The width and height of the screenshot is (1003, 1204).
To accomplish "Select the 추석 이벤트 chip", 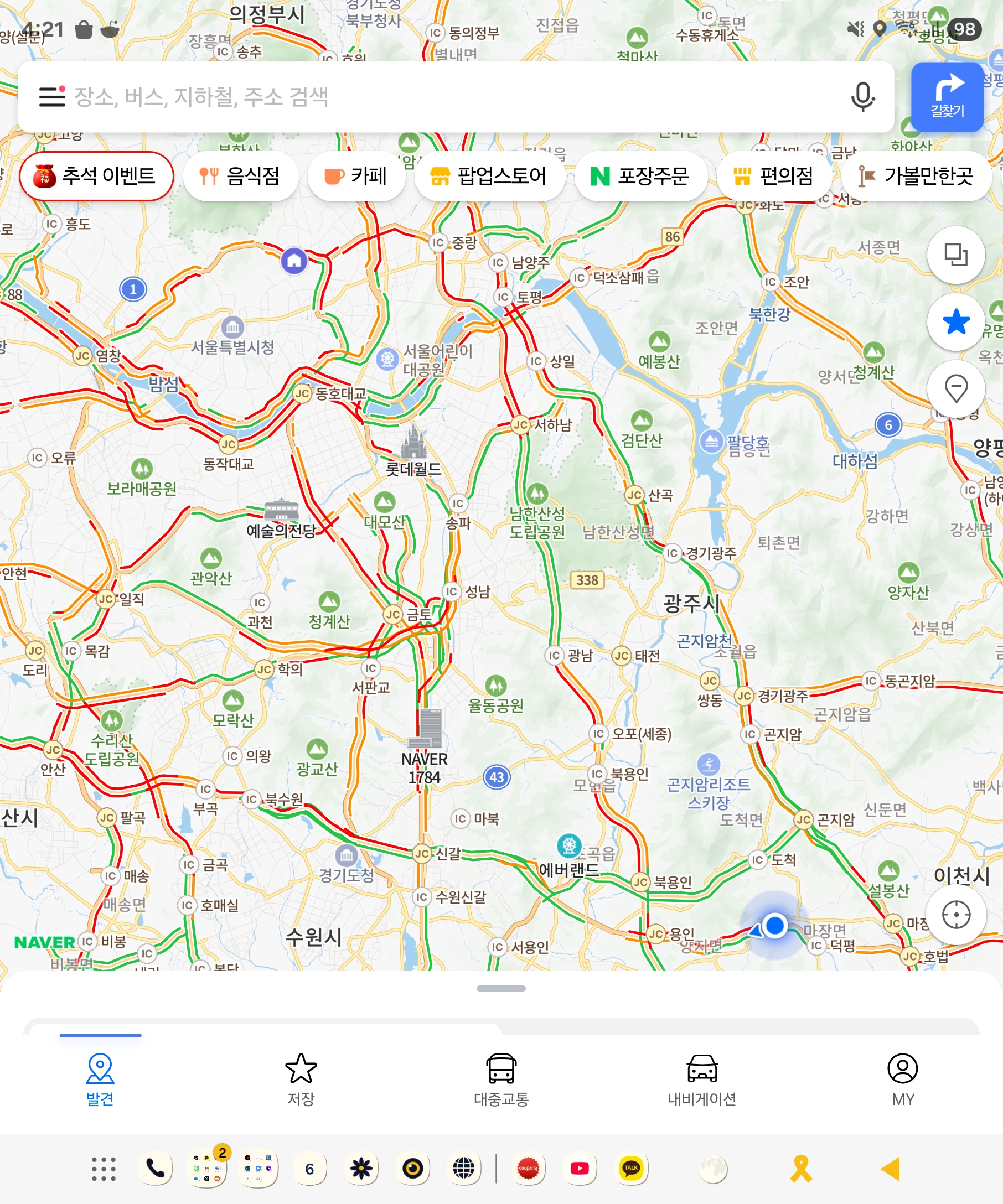I will pos(96,176).
